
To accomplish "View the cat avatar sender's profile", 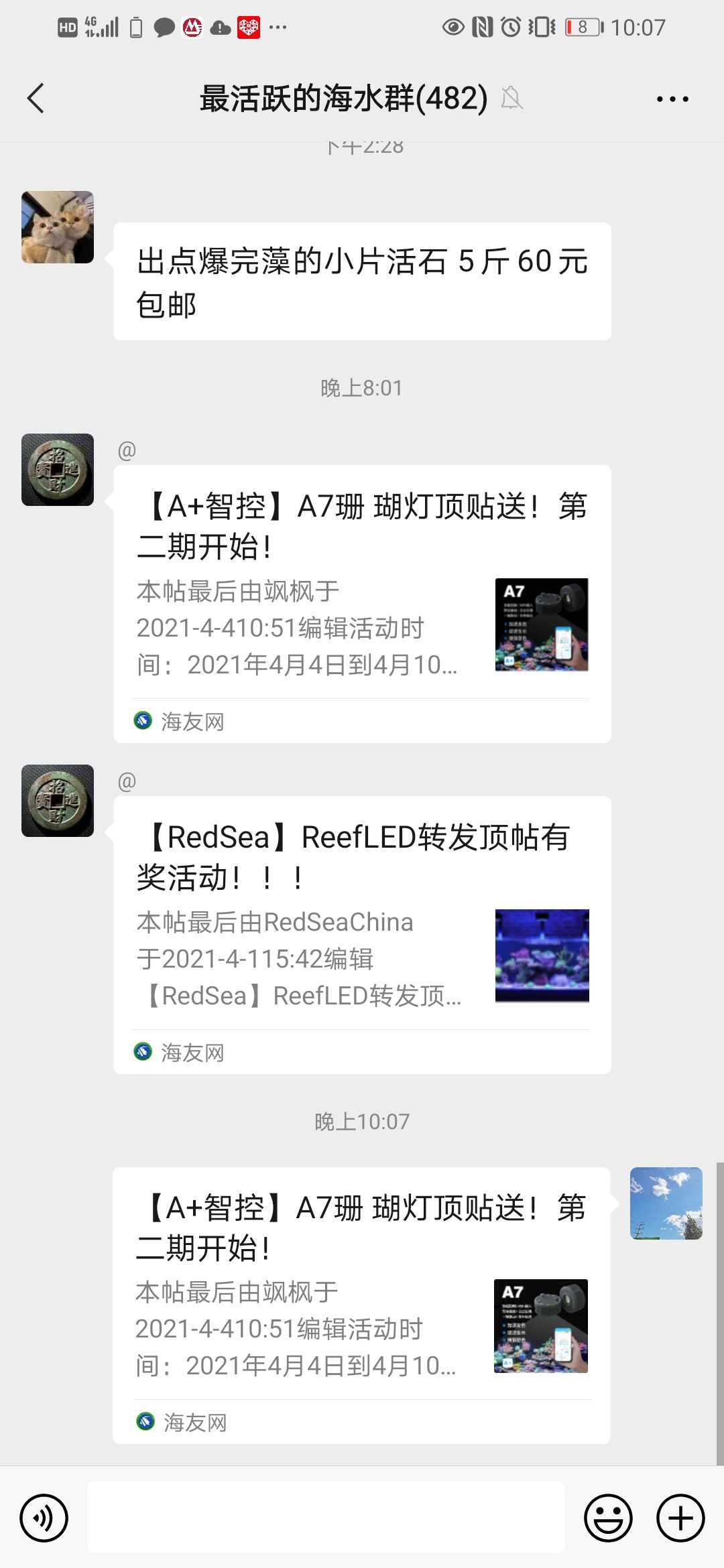I will coord(58,227).
